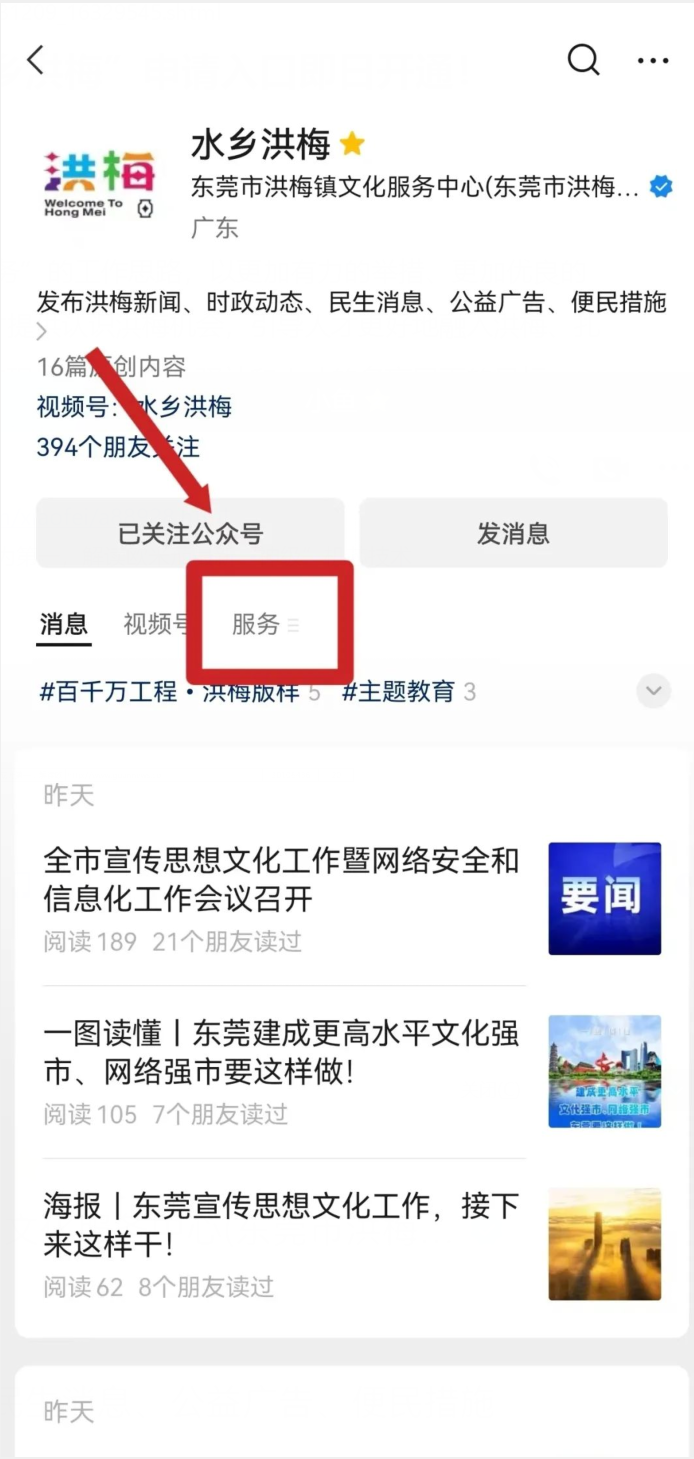Switch to the 消息 tab
This screenshot has width=694, height=1459.
point(63,624)
